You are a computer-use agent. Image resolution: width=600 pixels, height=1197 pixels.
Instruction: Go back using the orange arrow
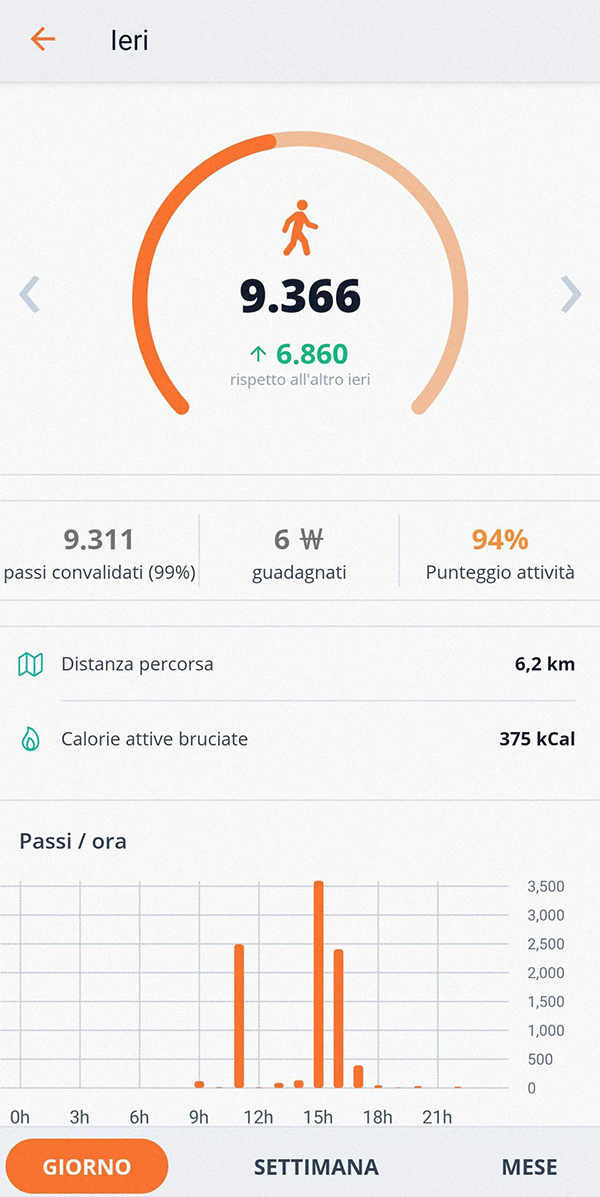(x=43, y=40)
